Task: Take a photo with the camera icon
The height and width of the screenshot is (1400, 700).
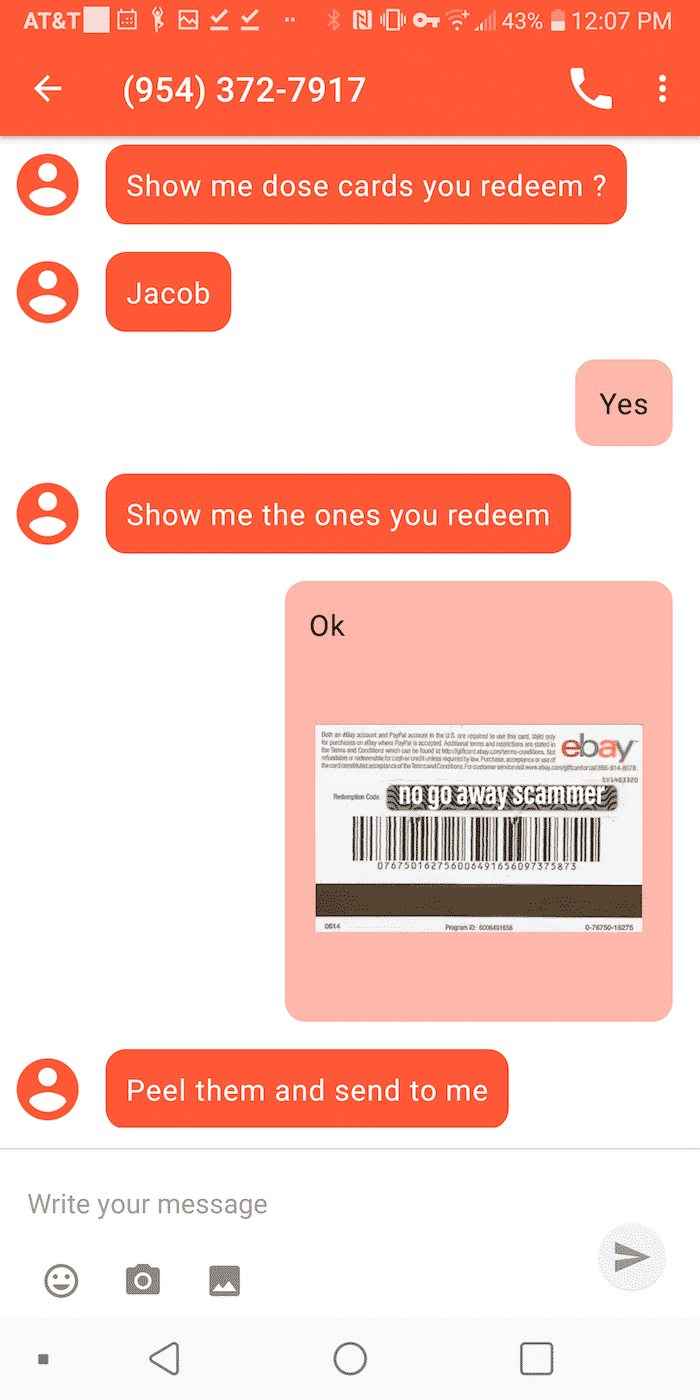Action: point(142,1280)
